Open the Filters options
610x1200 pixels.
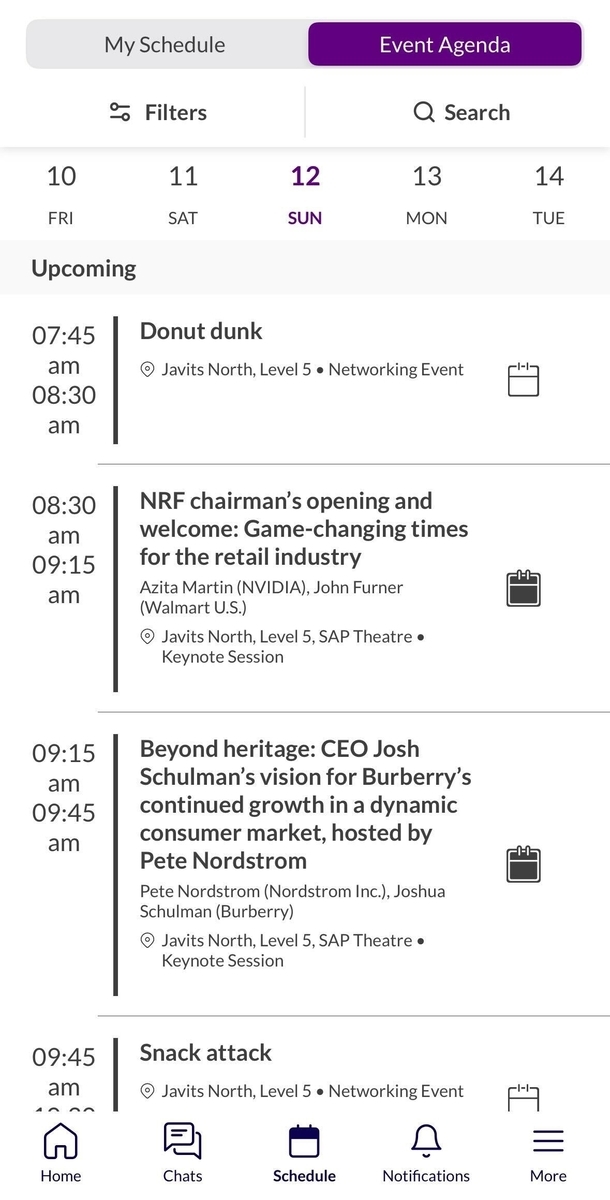pyautogui.click(x=157, y=112)
